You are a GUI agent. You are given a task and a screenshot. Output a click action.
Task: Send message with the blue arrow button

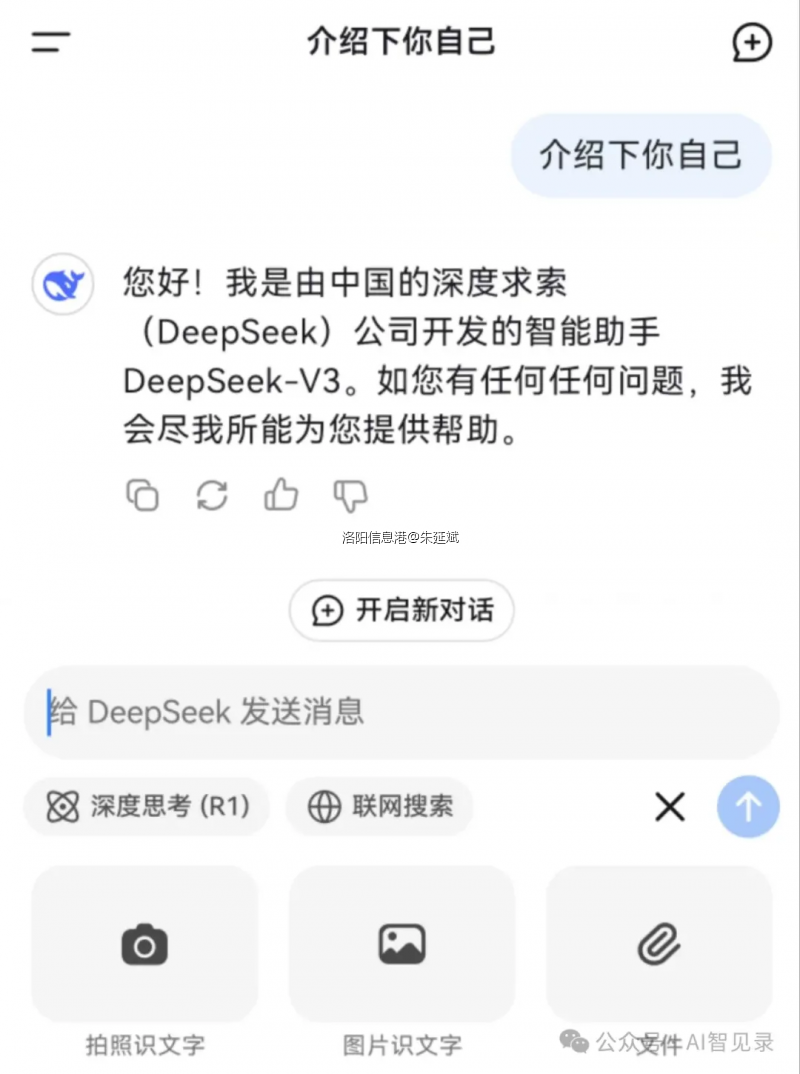tap(747, 806)
